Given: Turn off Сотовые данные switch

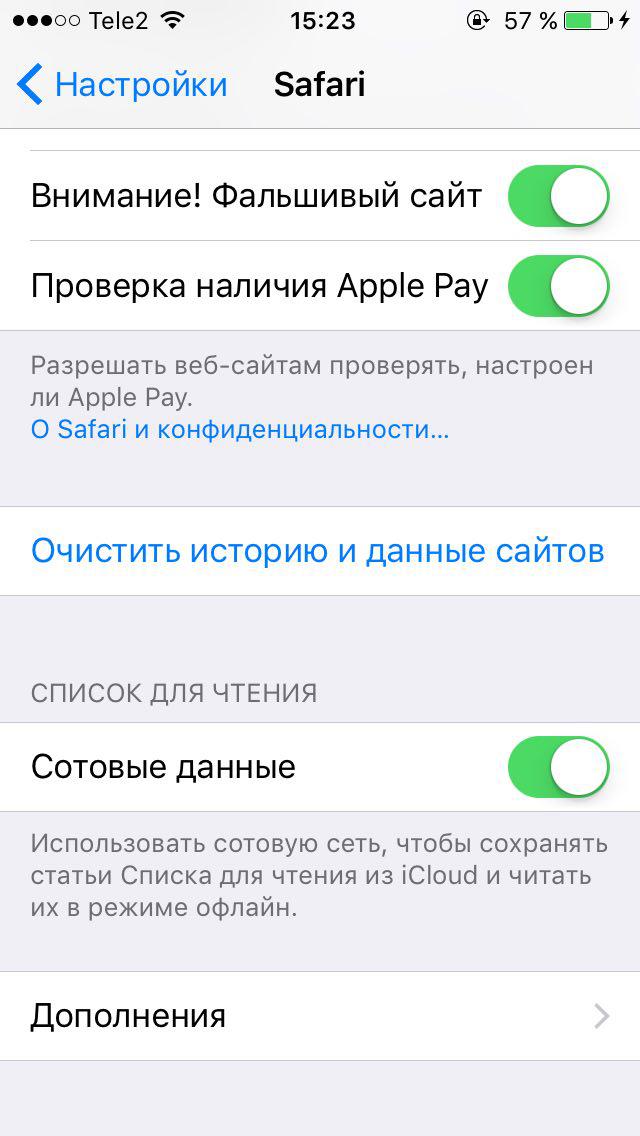Looking at the screenshot, I should [x=558, y=767].
